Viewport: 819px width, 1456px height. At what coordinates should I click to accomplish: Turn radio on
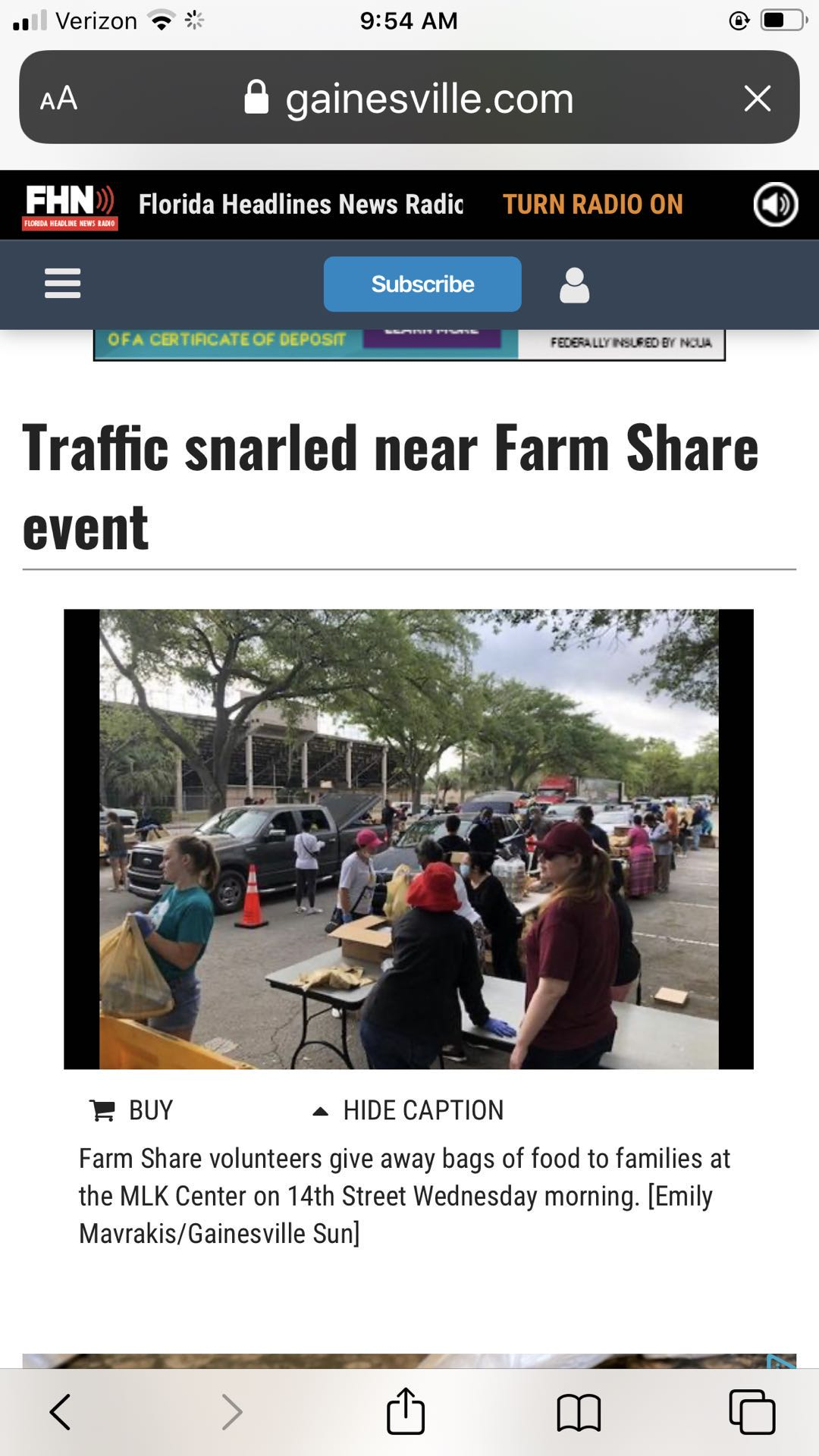coord(592,205)
